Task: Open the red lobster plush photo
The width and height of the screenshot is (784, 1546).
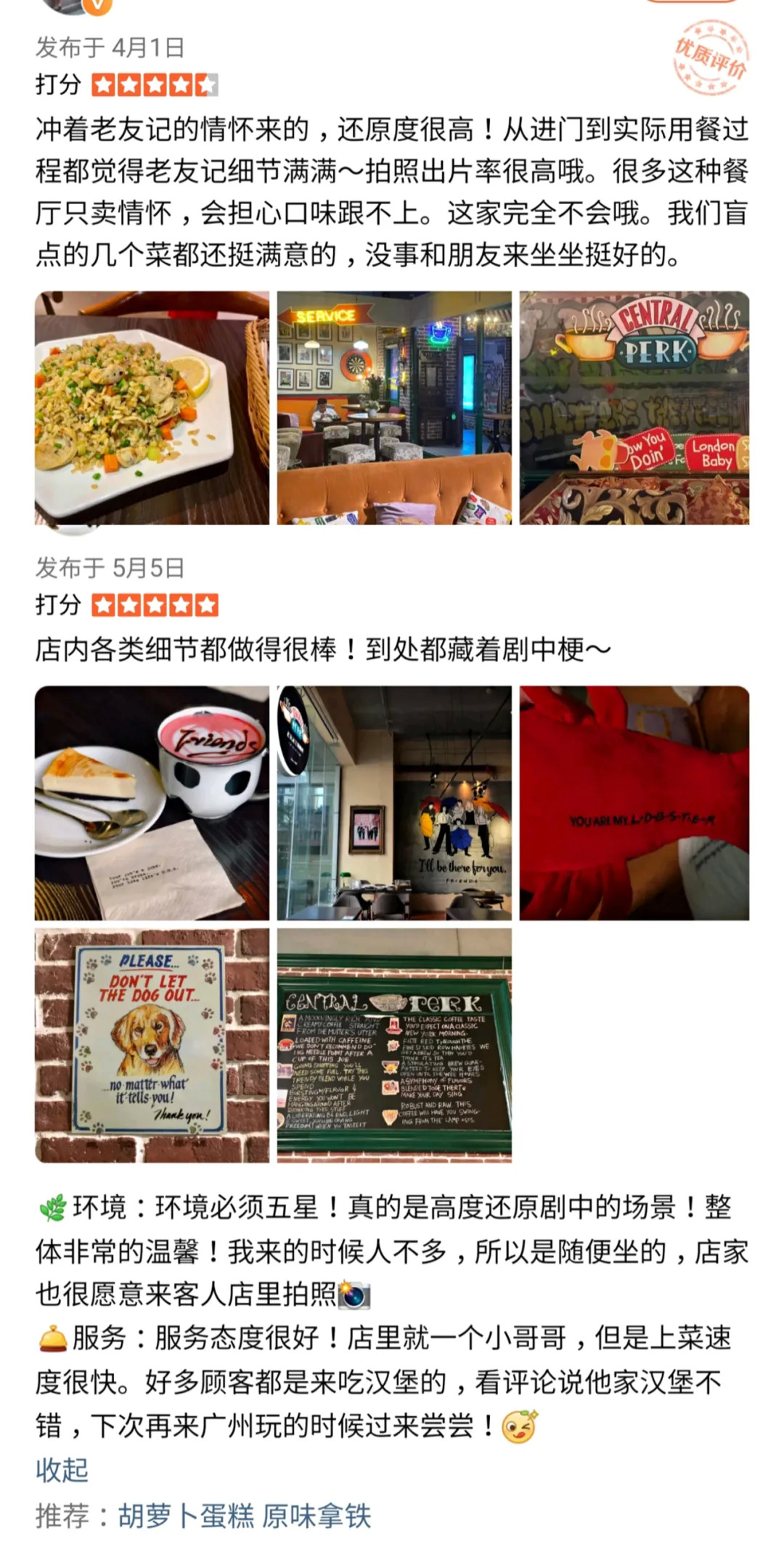Action: (x=634, y=802)
